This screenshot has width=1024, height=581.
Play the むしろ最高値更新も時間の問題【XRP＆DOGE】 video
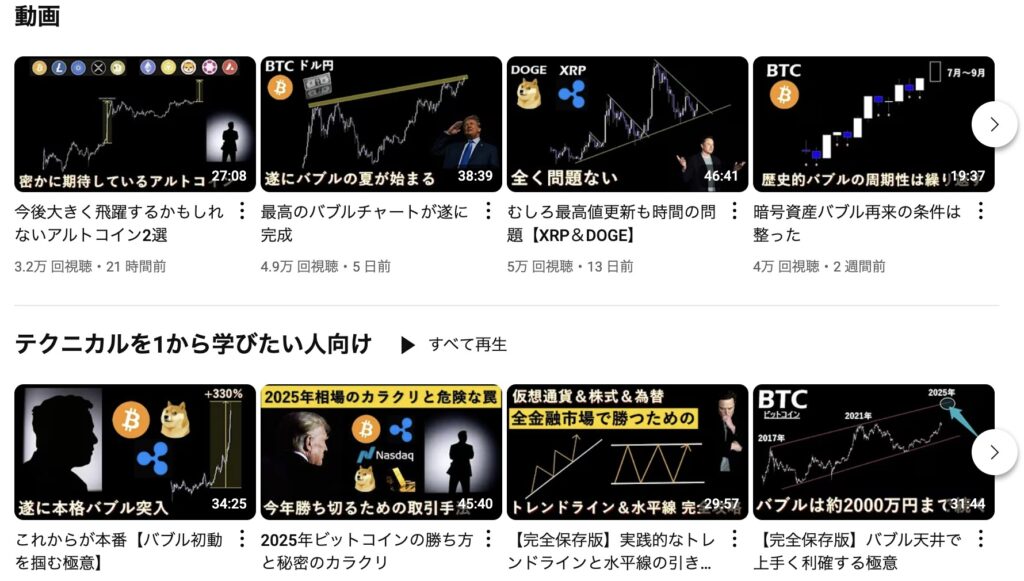pos(627,124)
